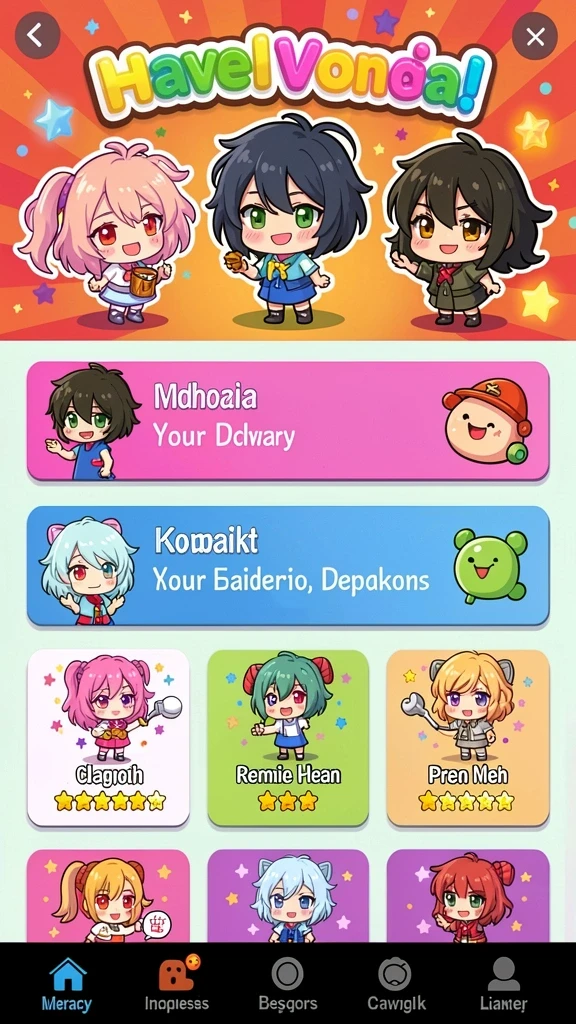Open the blonde ponytail character card
Screen dimensions: 576x1024
click(x=108, y=895)
